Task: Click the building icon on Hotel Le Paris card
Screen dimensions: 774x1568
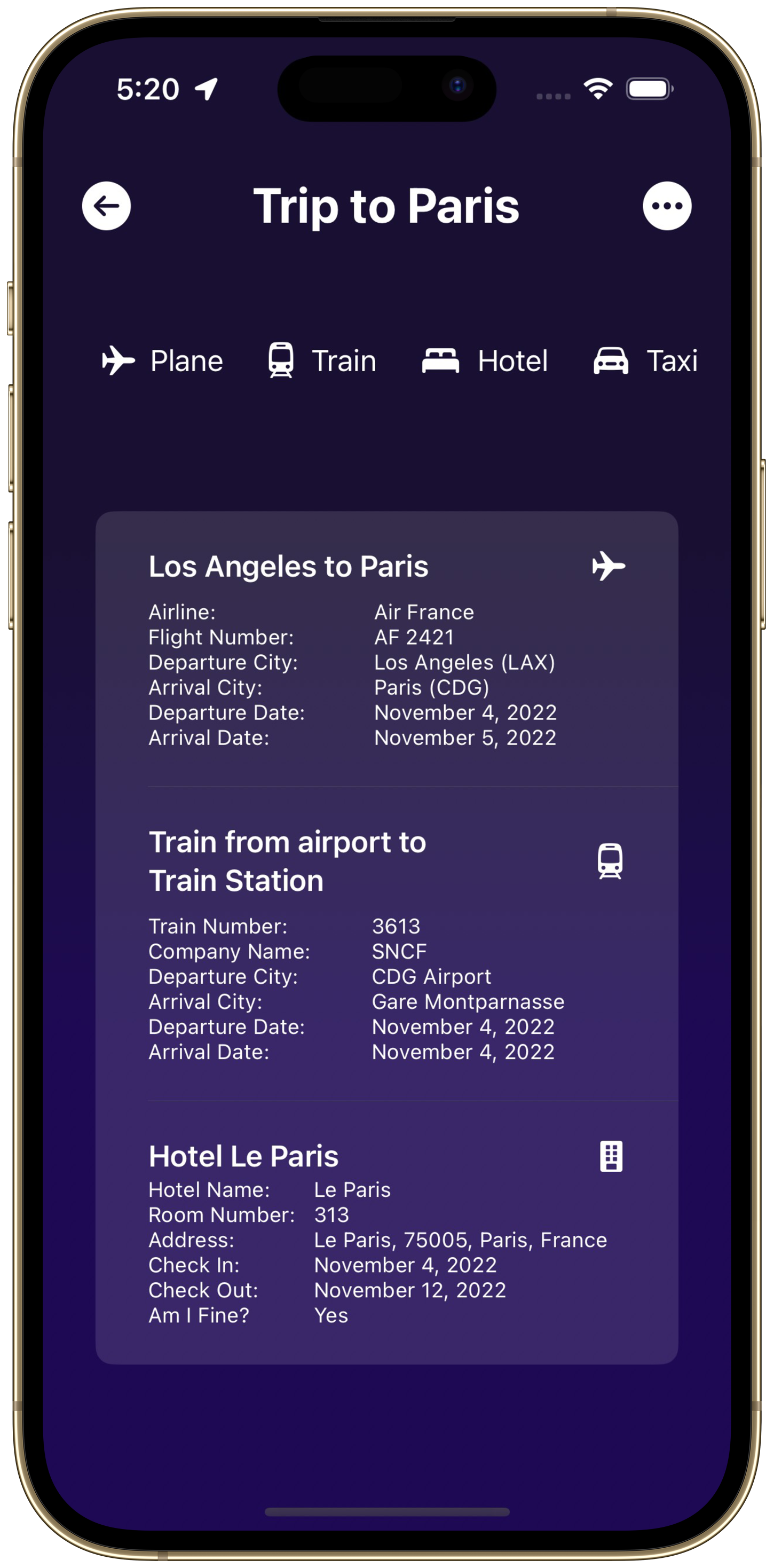Action: click(x=611, y=1155)
